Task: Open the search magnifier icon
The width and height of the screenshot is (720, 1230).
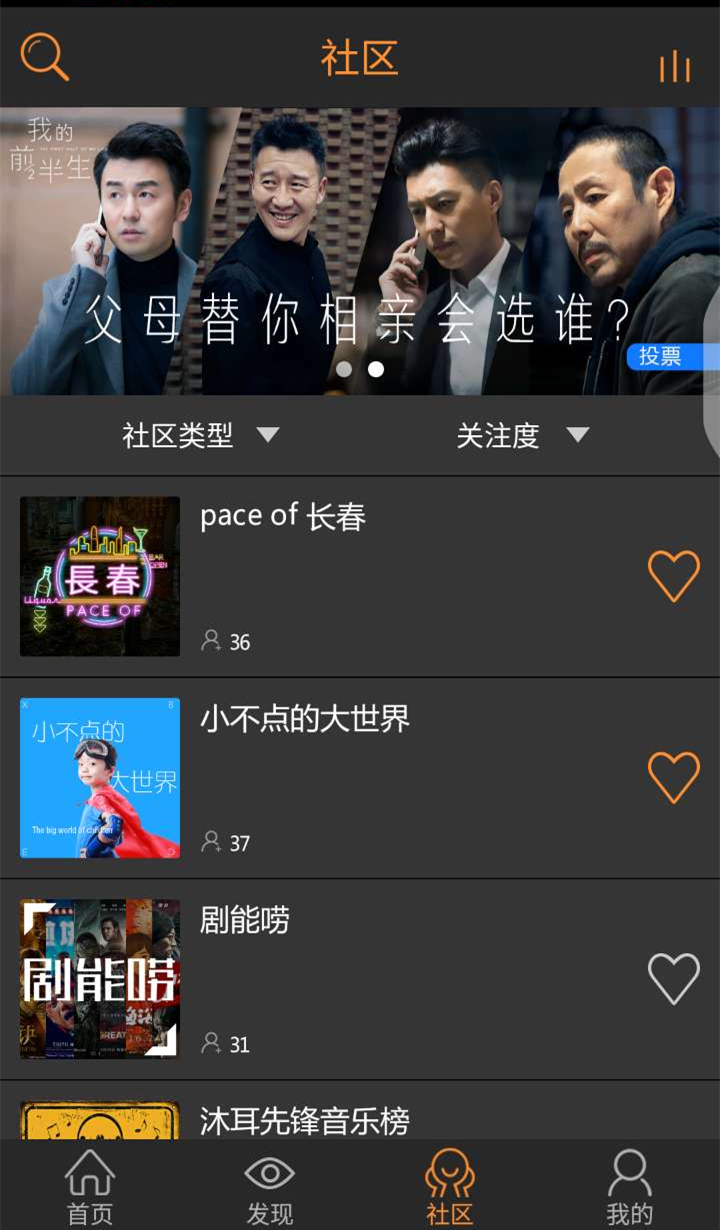Action: click(x=45, y=57)
